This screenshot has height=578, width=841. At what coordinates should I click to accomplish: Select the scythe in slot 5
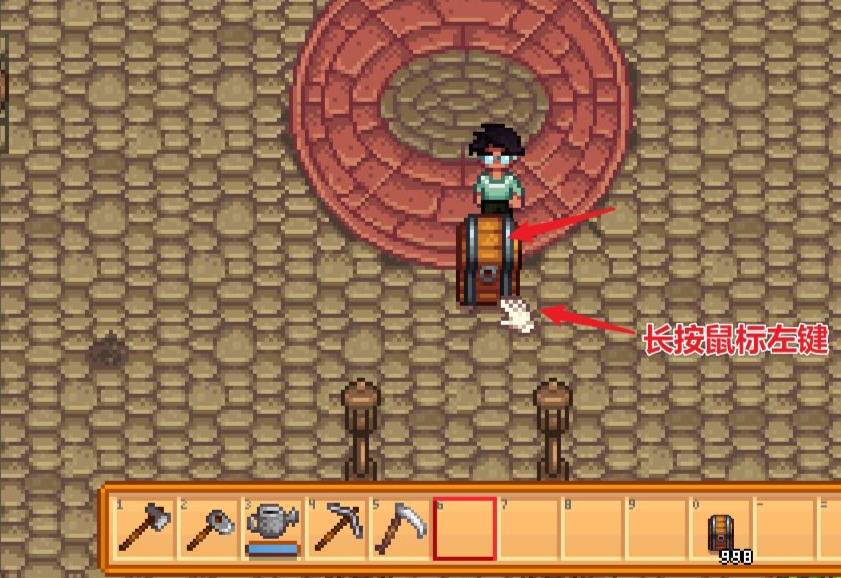click(400, 529)
